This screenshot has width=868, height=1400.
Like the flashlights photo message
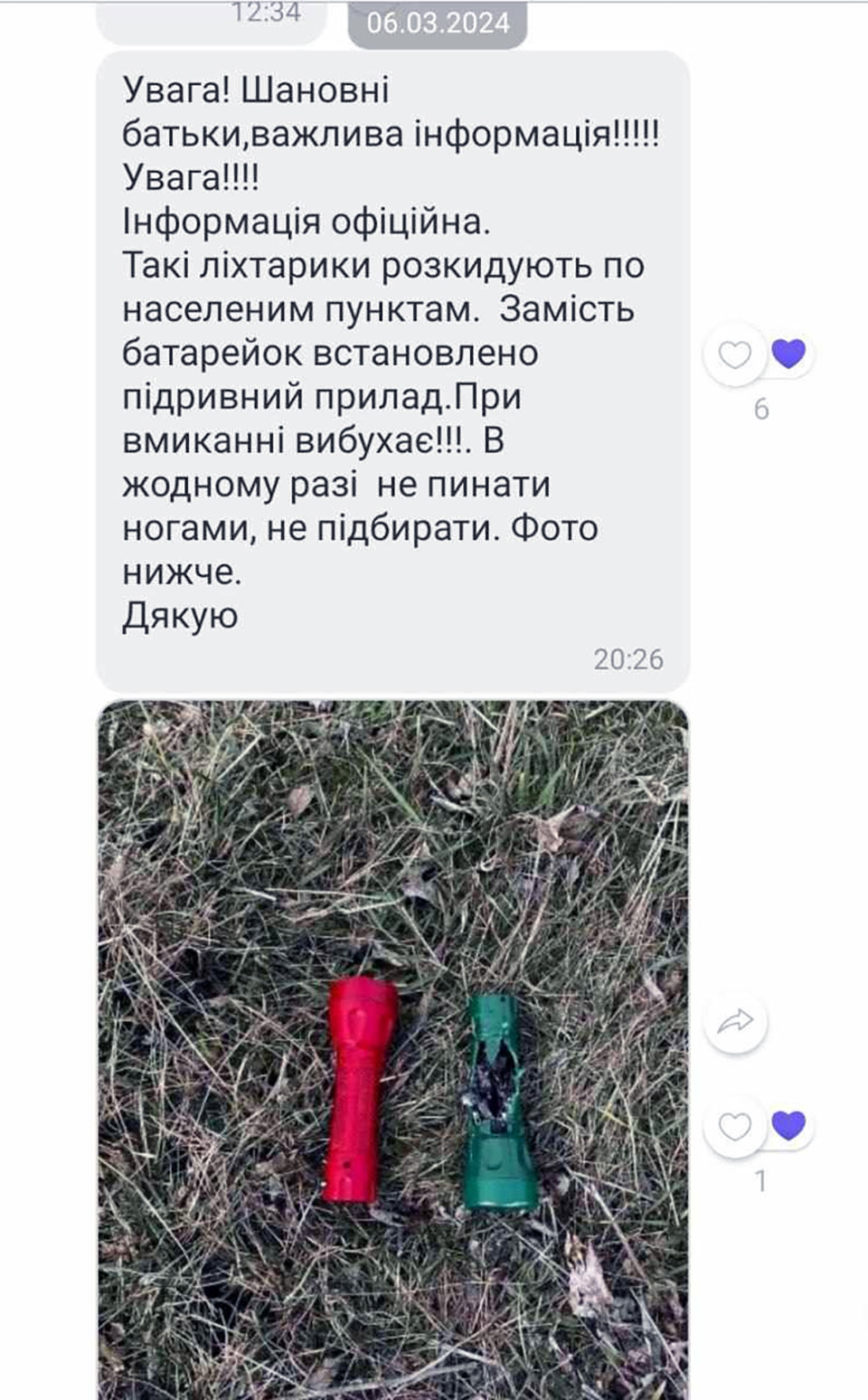point(734,1127)
